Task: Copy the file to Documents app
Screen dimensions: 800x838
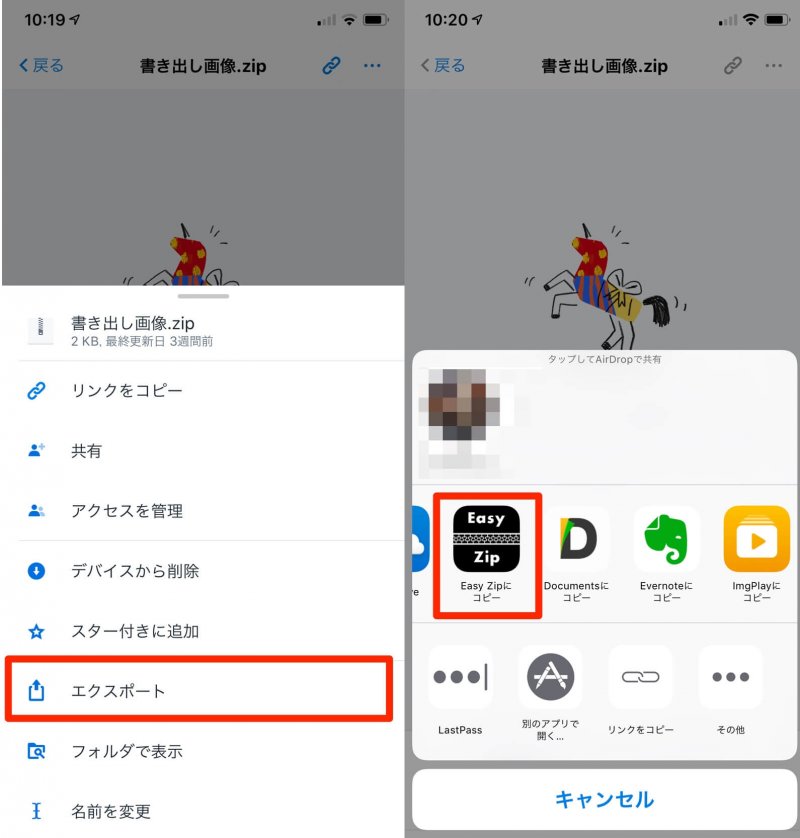Action: [x=577, y=540]
